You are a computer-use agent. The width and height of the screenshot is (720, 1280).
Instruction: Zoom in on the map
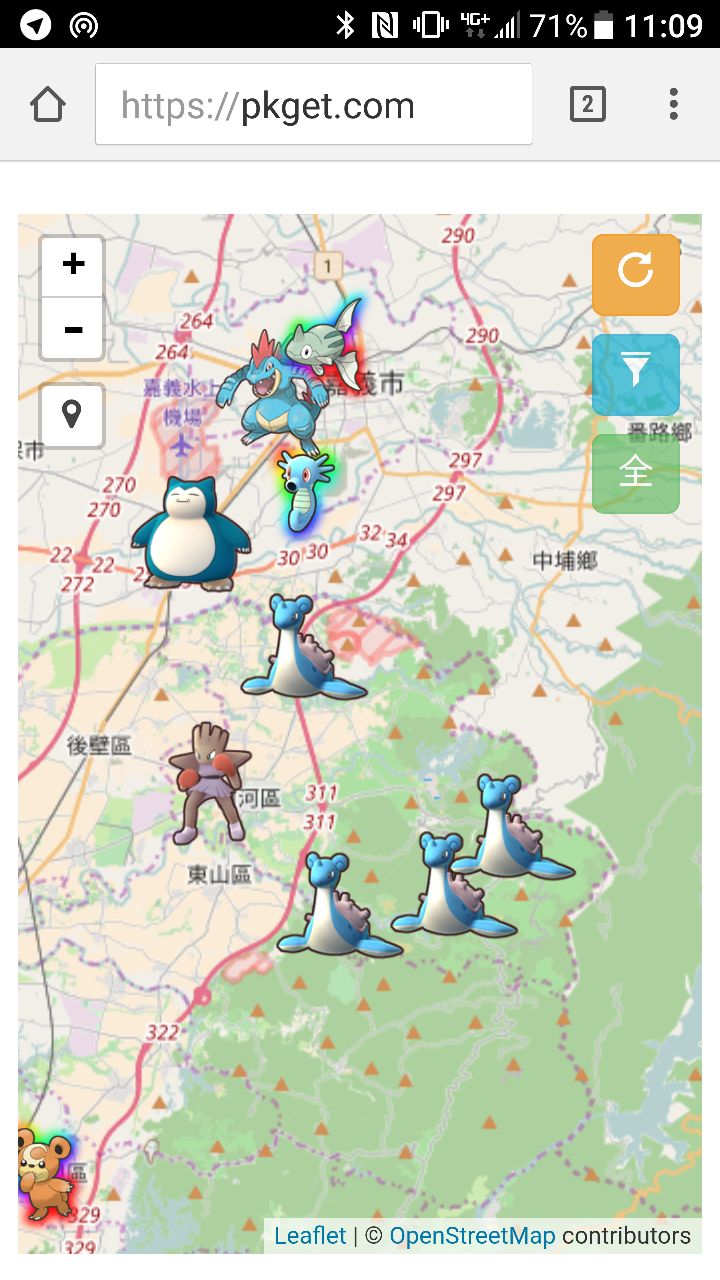tap(72, 265)
